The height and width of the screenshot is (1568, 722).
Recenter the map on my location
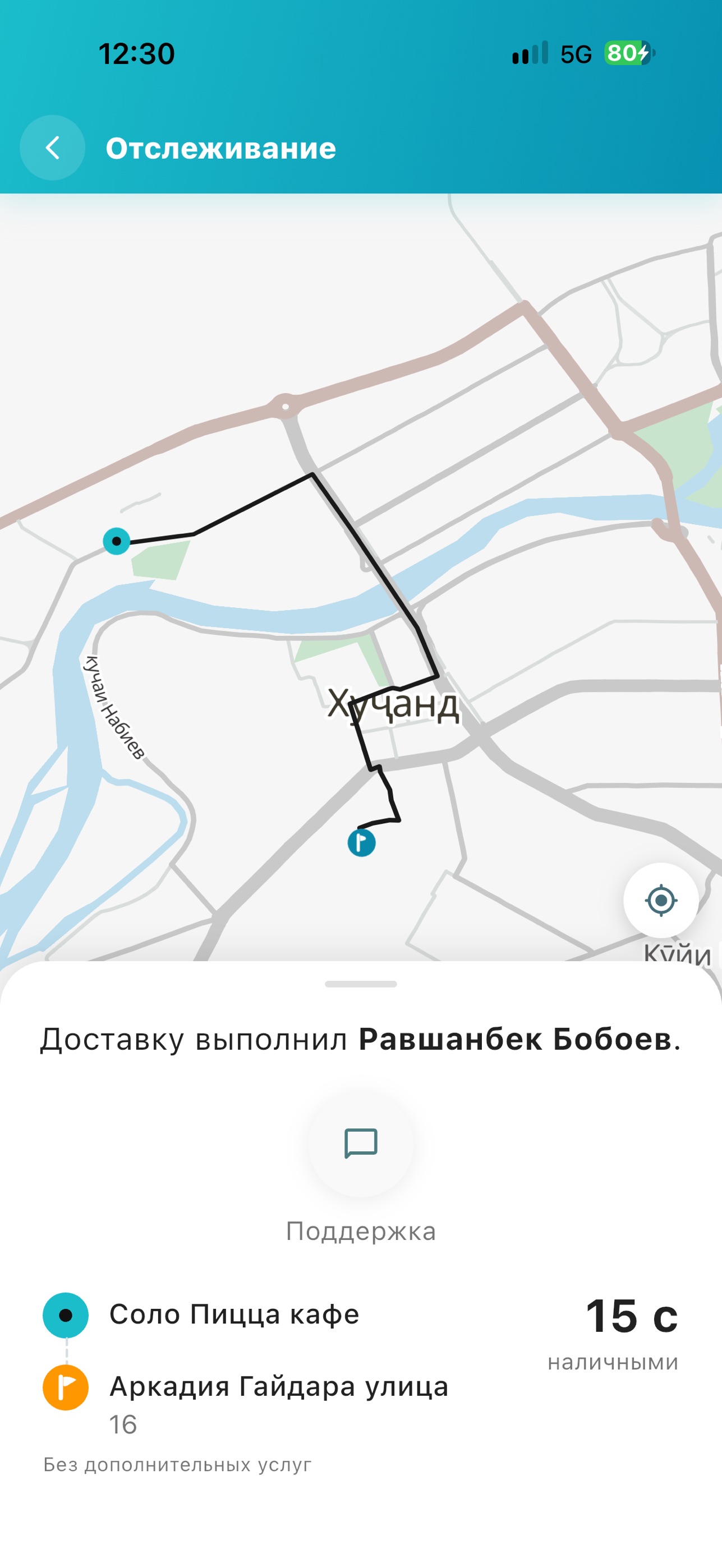(660, 900)
